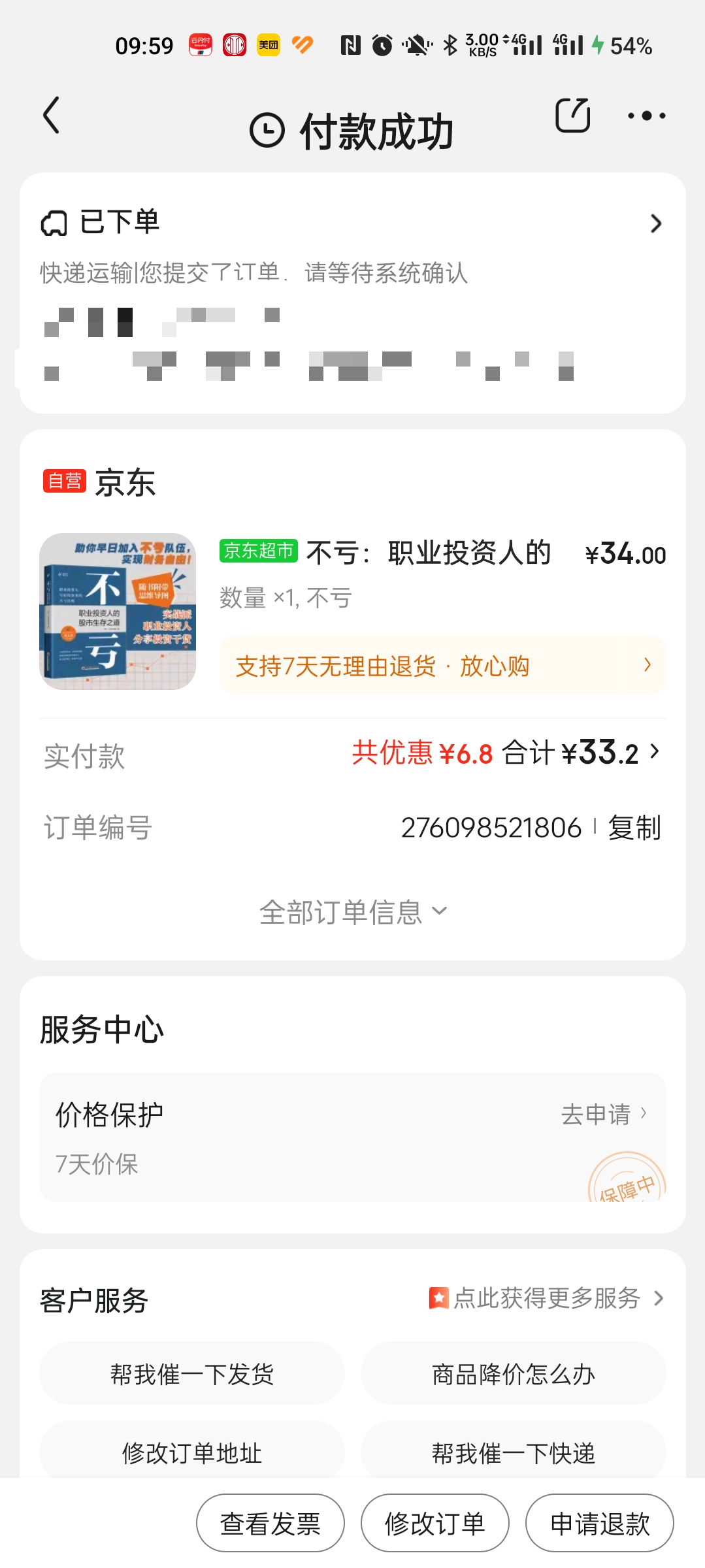705x1568 pixels.
Task: Open the 已下单 shipping status details
Action: (655, 224)
